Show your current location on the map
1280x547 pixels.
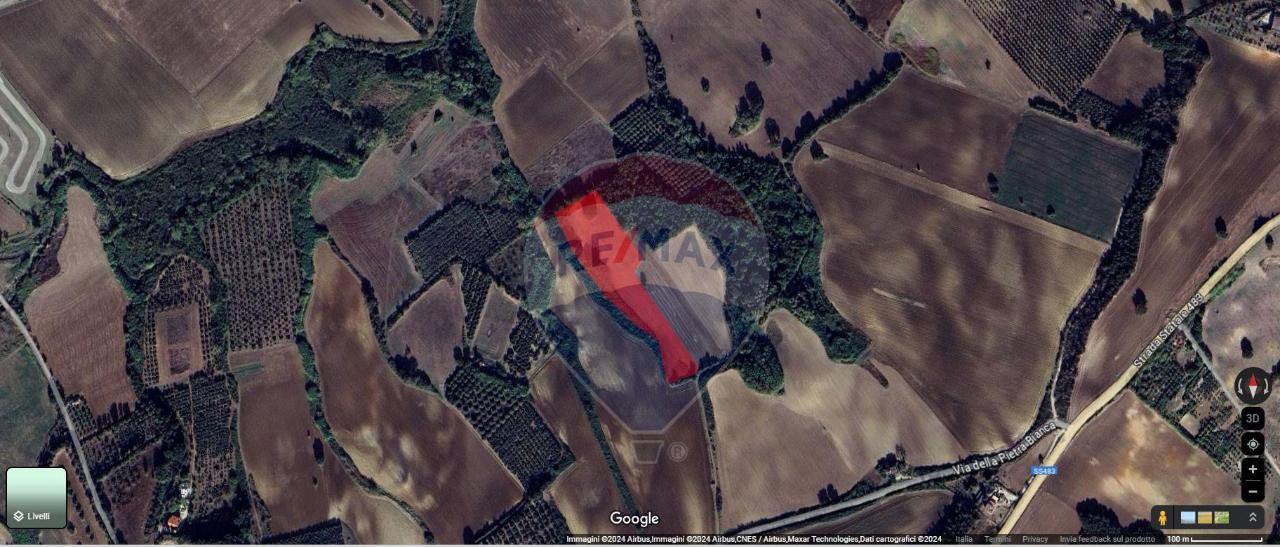click(x=1253, y=444)
